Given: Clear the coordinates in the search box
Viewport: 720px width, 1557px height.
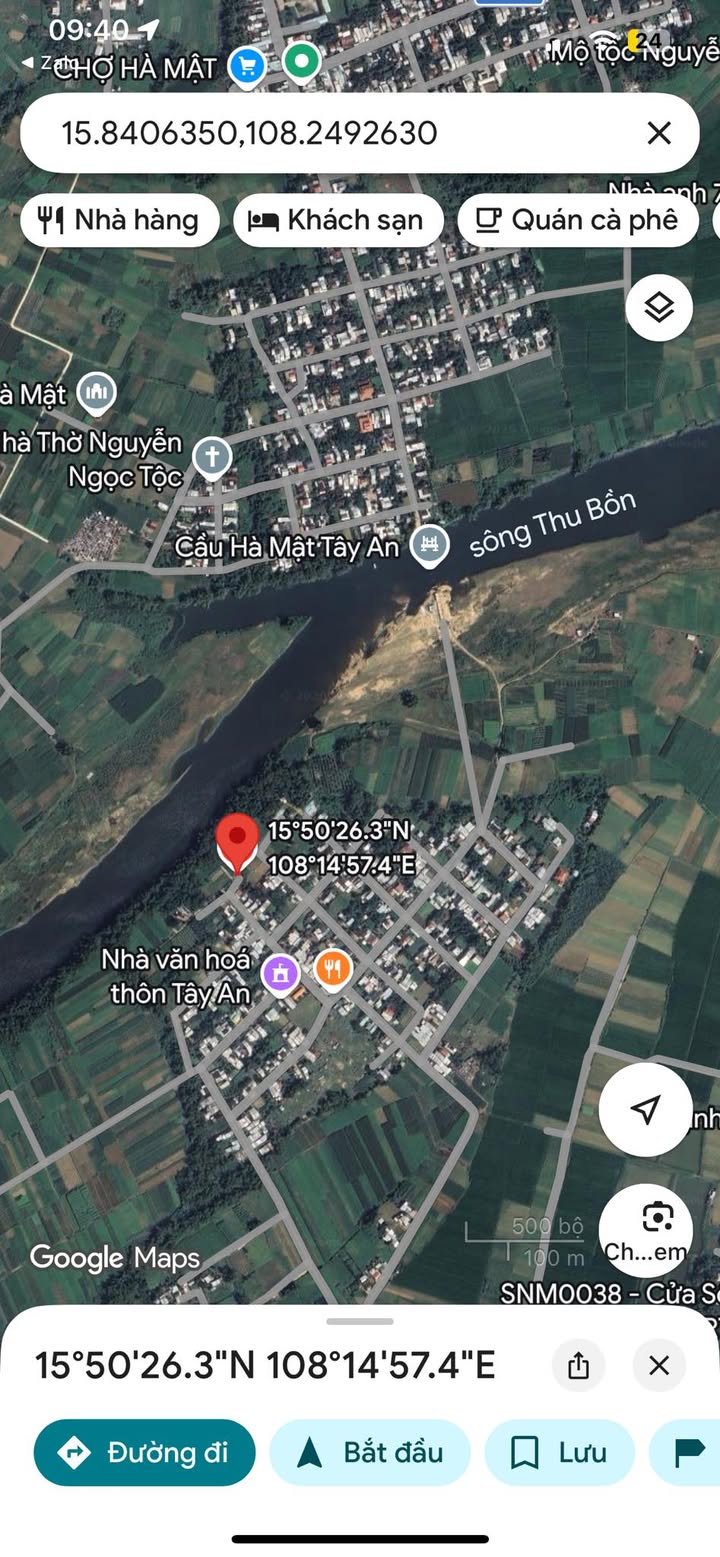Looking at the screenshot, I should coord(658,133).
